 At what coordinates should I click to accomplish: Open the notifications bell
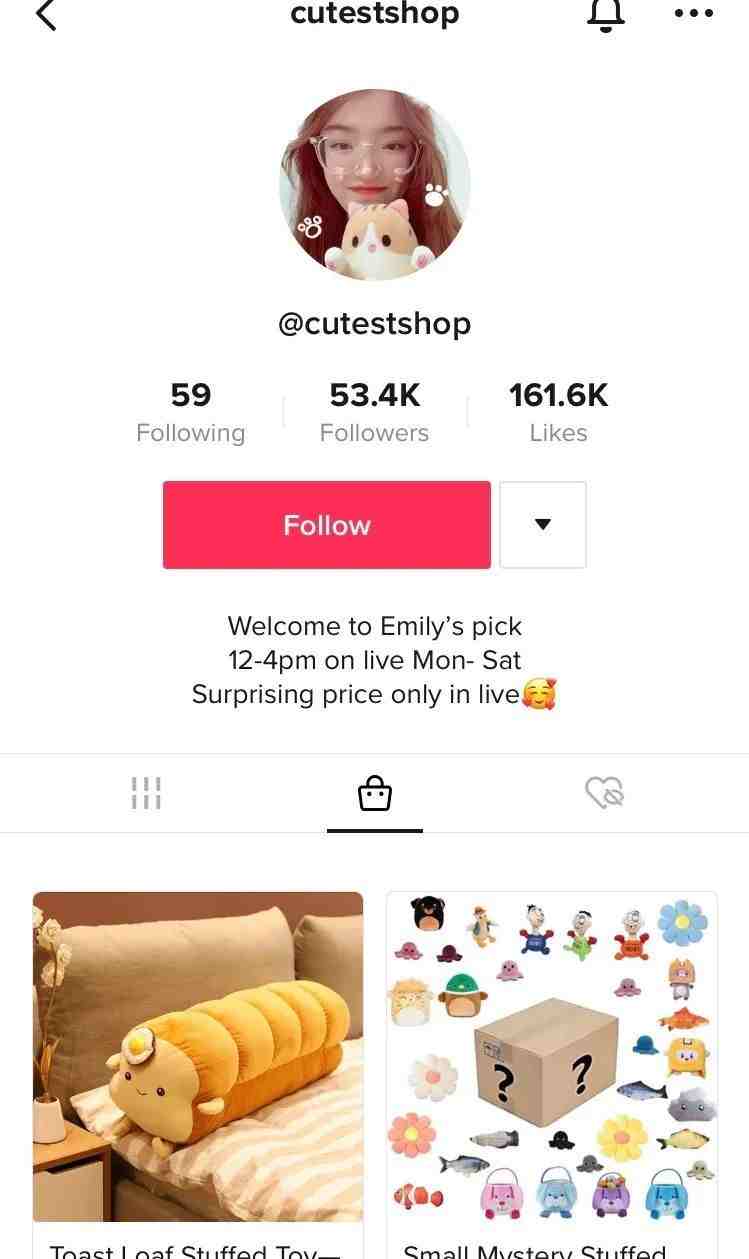pyautogui.click(x=605, y=14)
